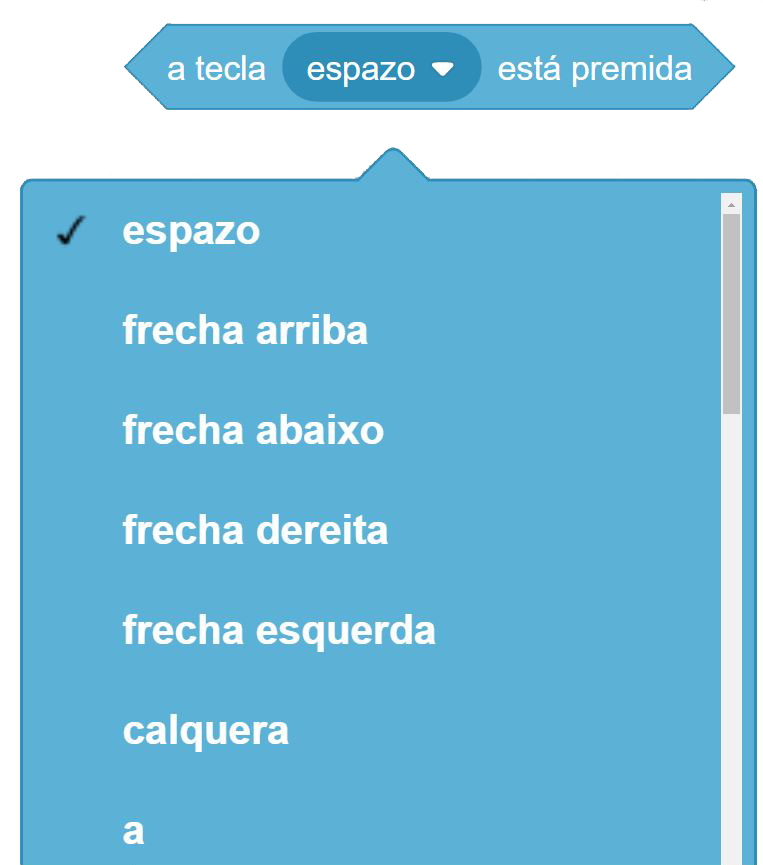Choose frecha esquerda key
The width and height of the screenshot is (763, 865).
click(279, 631)
